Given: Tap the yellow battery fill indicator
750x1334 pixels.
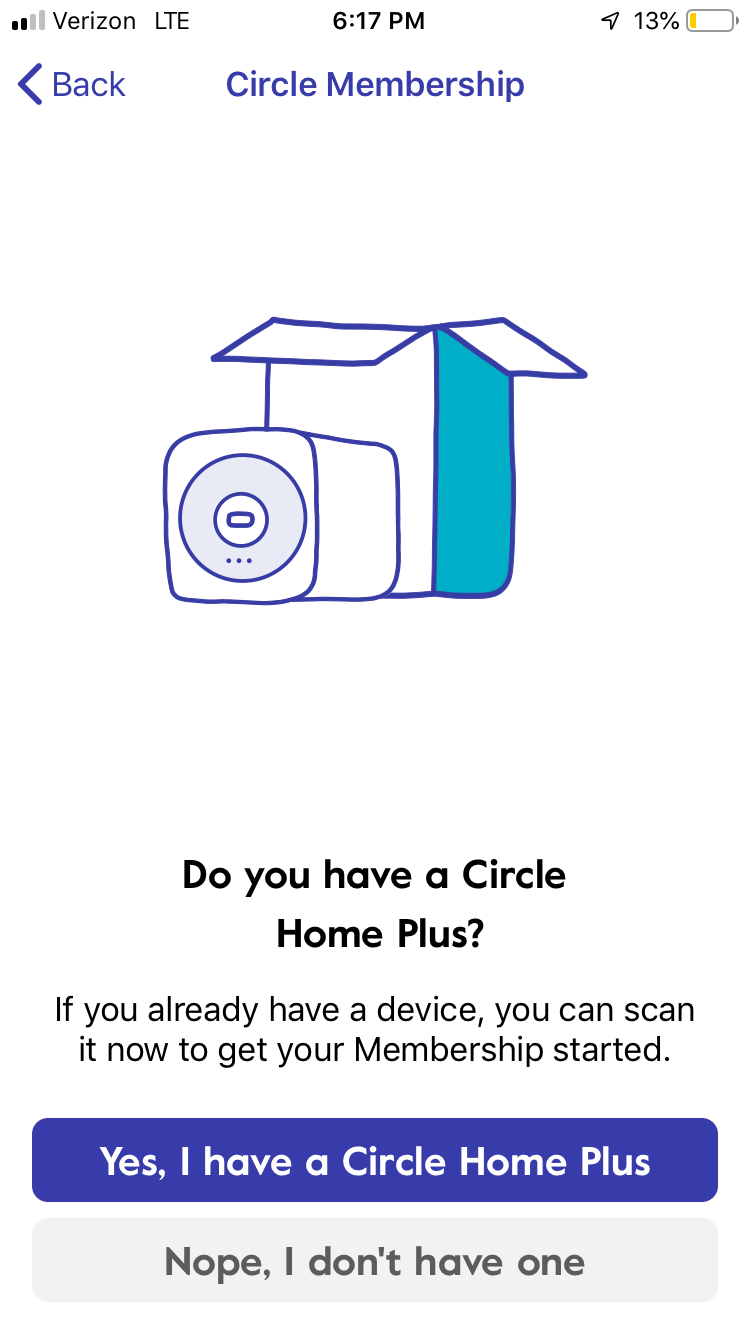Looking at the screenshot, I should tap(696, 20).
